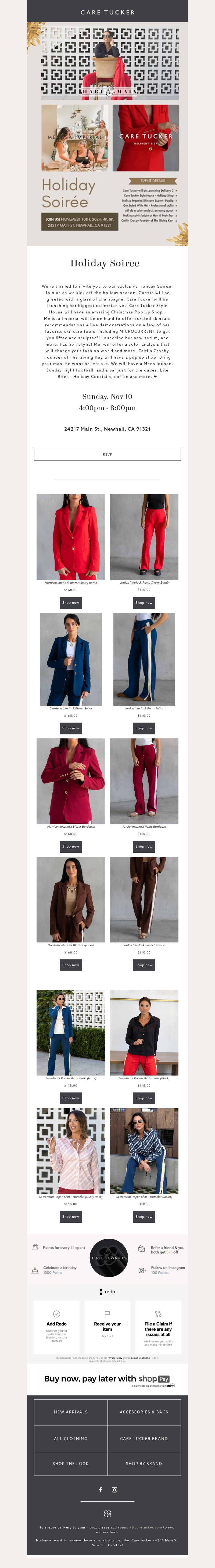Shop now for Poplin Shirt Basic (Ivory)
This screenshot has width=215, height=1568.
point(71,1098)
